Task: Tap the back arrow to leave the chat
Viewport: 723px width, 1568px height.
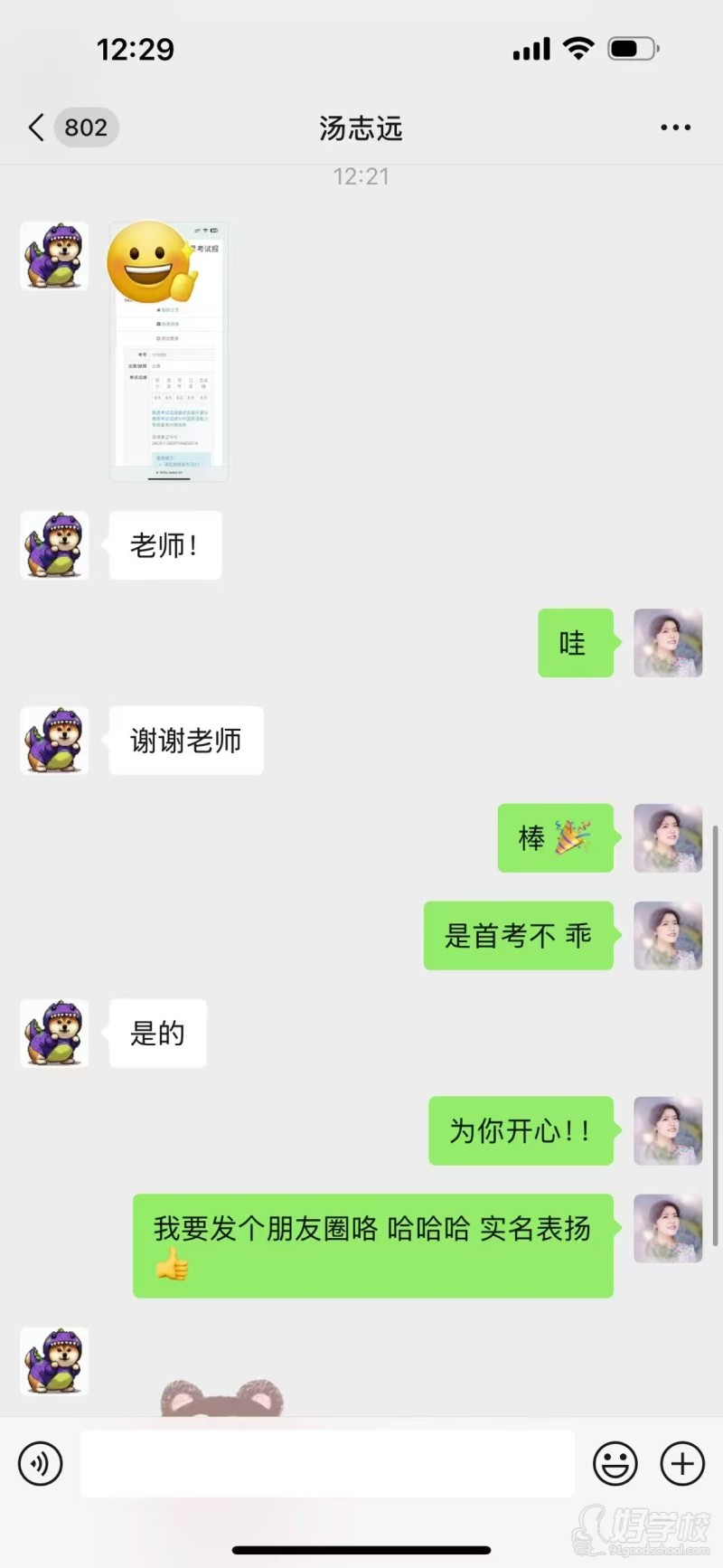Action: 34,128
